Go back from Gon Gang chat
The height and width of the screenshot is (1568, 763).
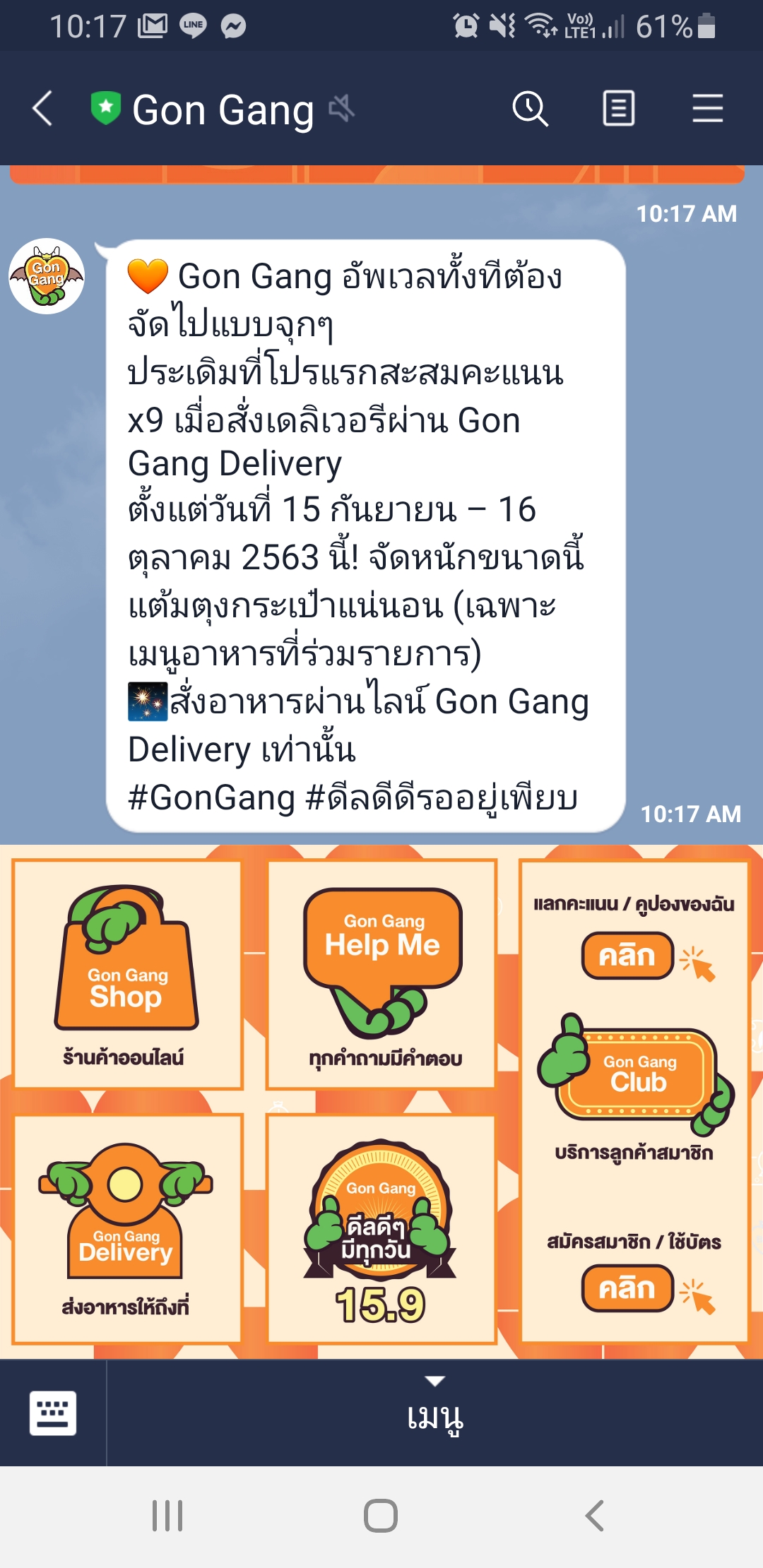[42, 109]
